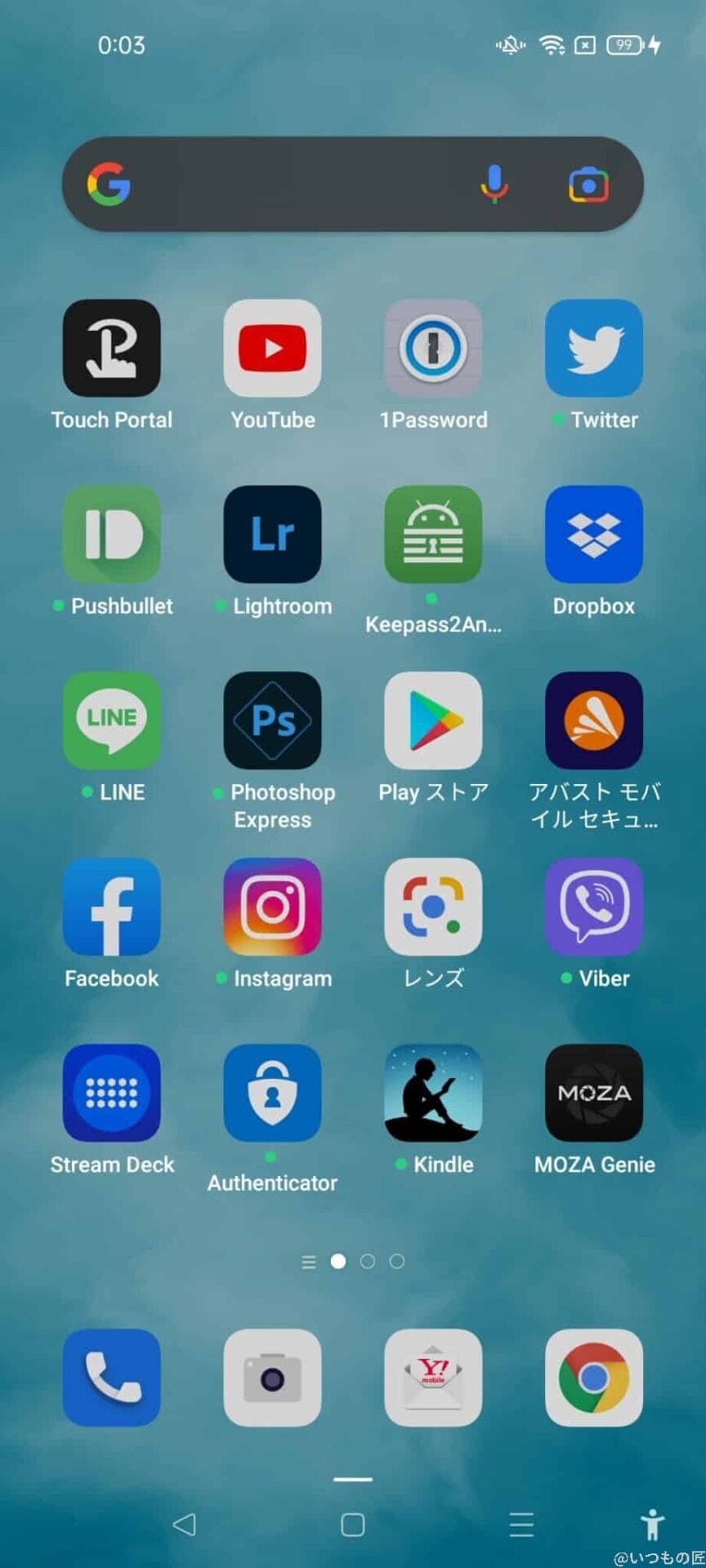Open the Pushbullet app
Viewport: 706px width, 1568px height.
(112, 535)
